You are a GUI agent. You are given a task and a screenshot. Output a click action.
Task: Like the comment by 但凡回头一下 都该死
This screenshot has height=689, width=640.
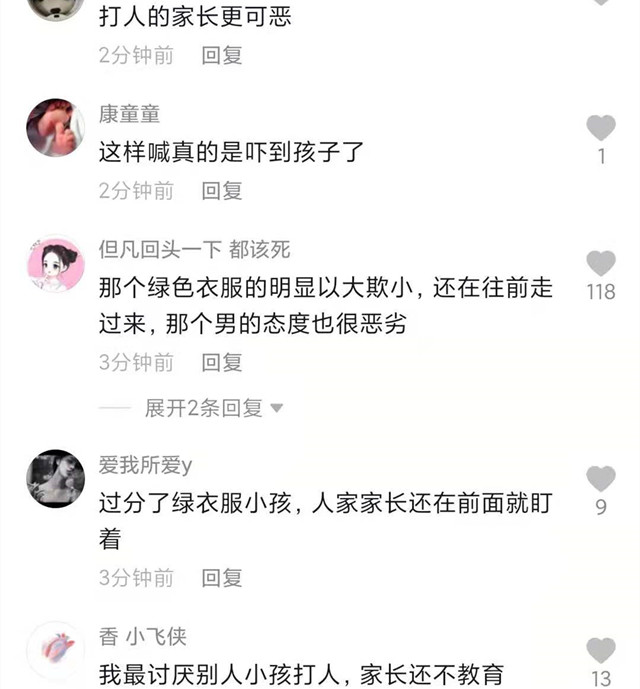click(x=601, y=264)
